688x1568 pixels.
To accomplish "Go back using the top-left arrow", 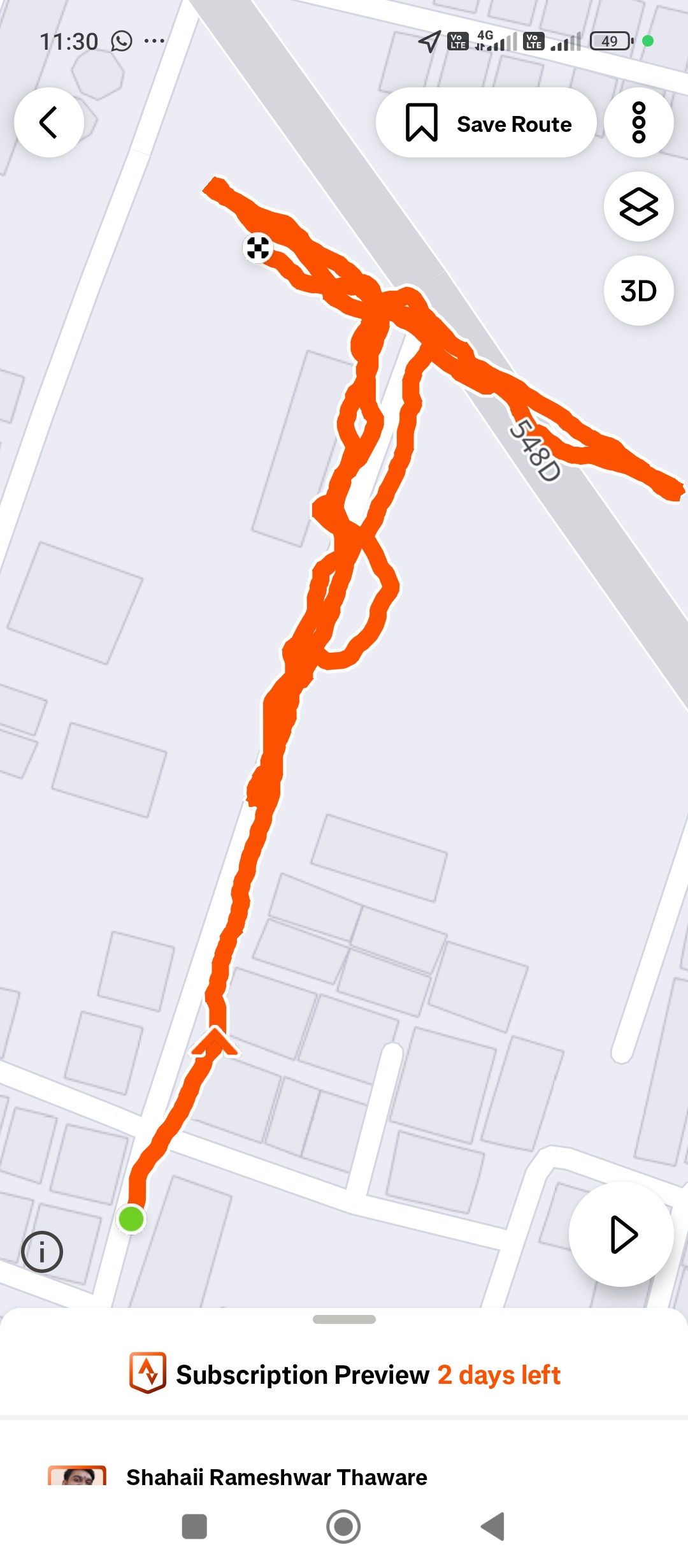I will 49,122.
